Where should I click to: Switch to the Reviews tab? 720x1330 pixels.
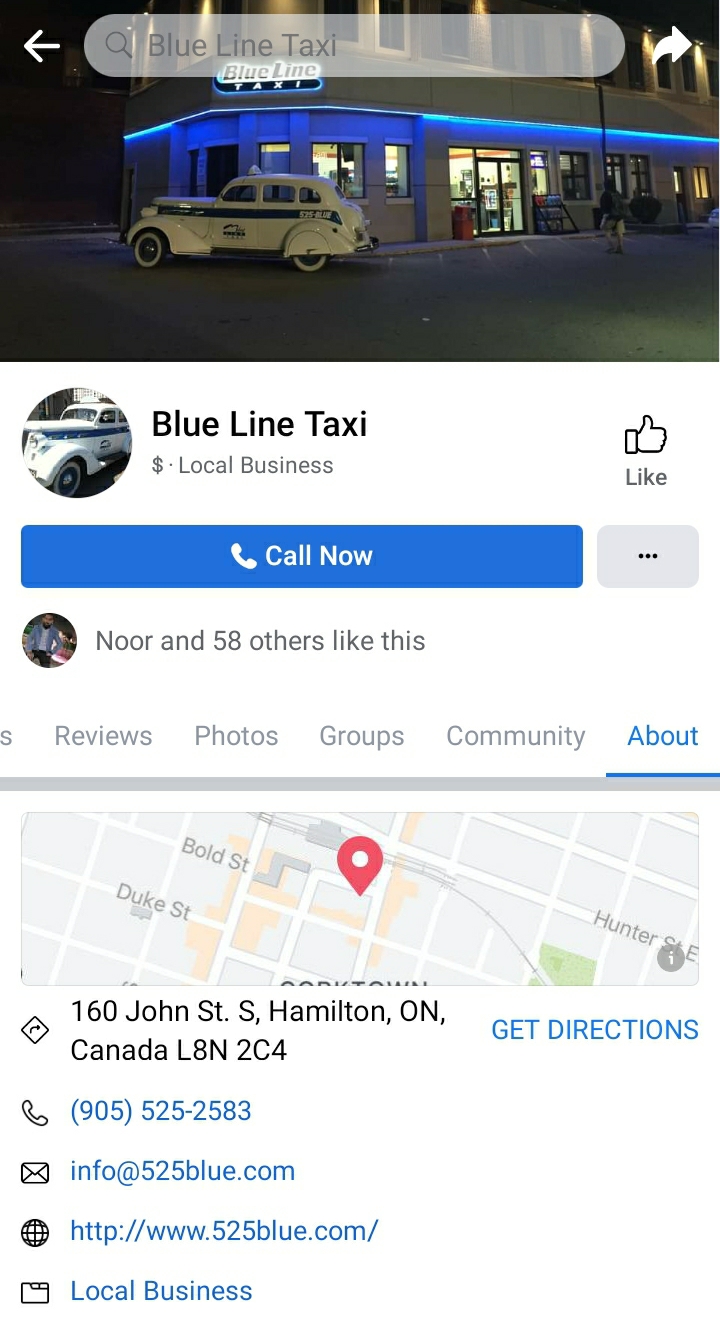pyautogui.click(x=103, y=736)
